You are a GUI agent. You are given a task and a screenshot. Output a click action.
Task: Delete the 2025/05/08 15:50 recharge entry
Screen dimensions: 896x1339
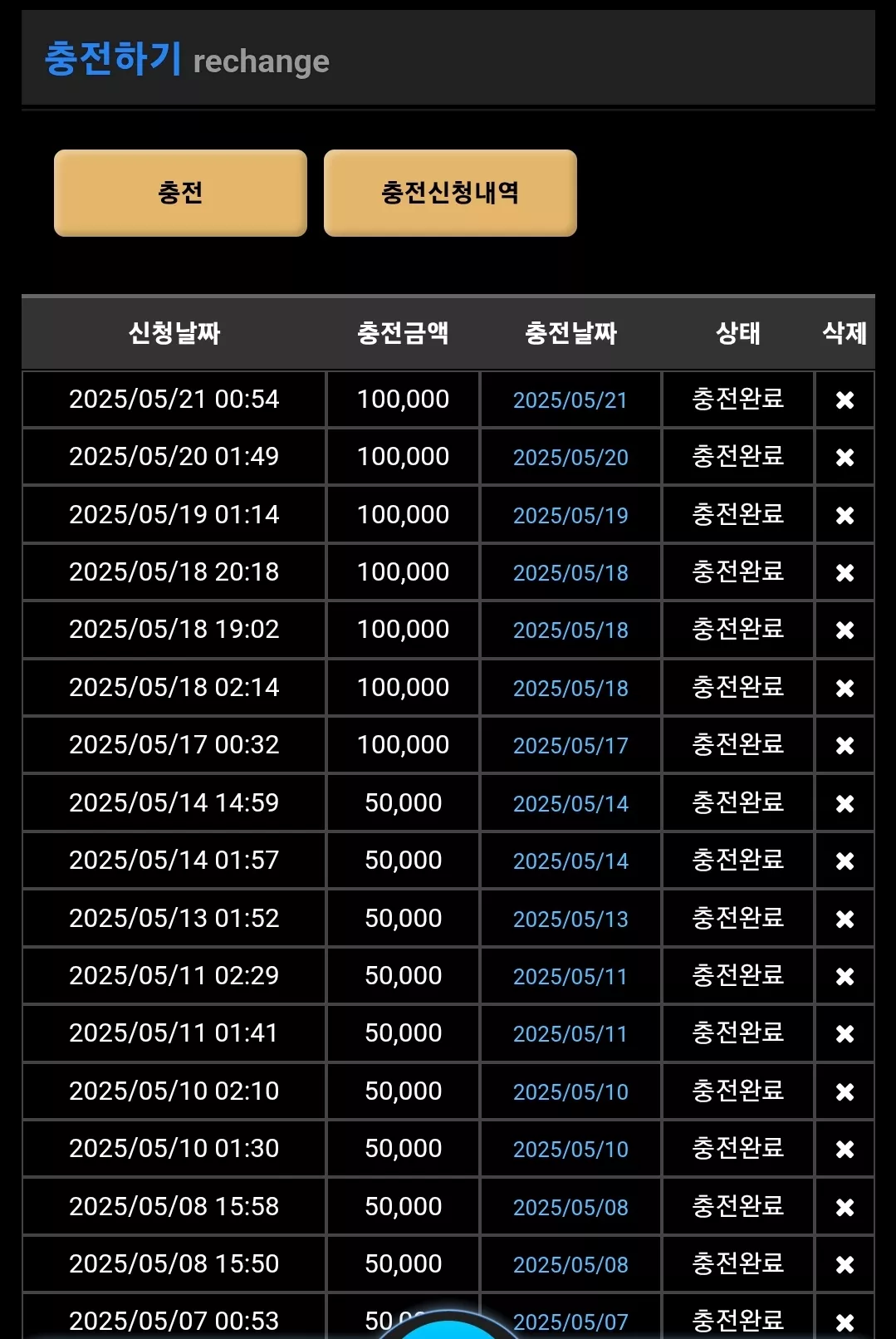[845, 1265]
